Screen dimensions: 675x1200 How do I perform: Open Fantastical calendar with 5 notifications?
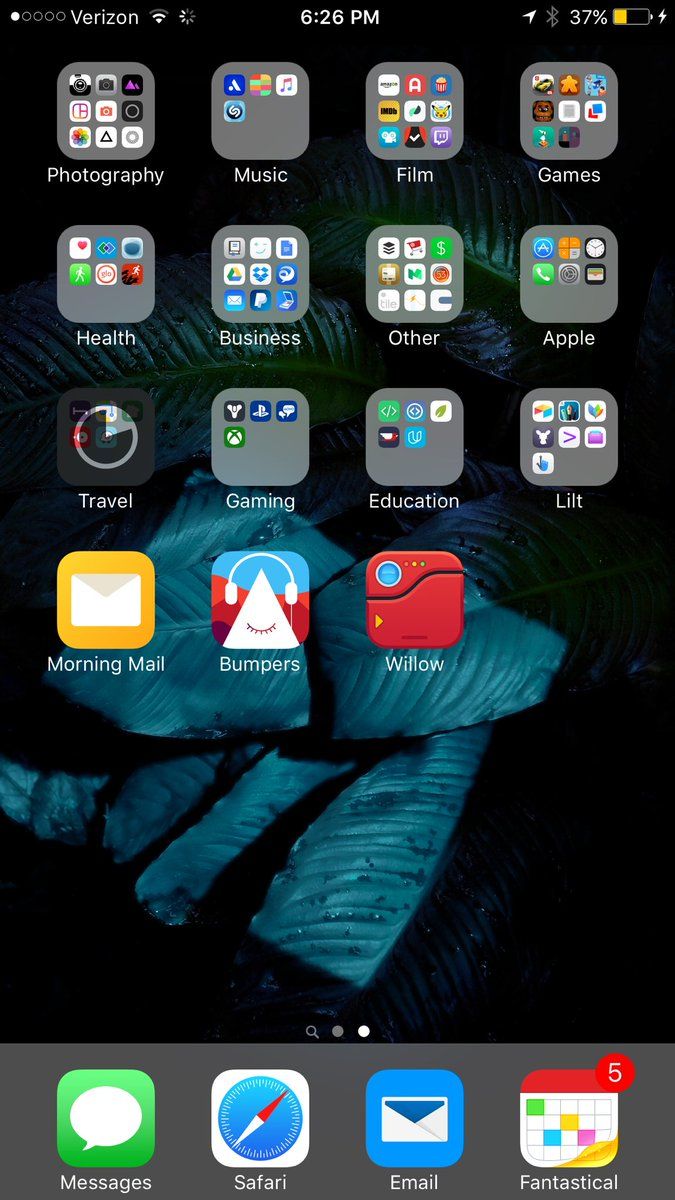click(x=569, y=1118)
